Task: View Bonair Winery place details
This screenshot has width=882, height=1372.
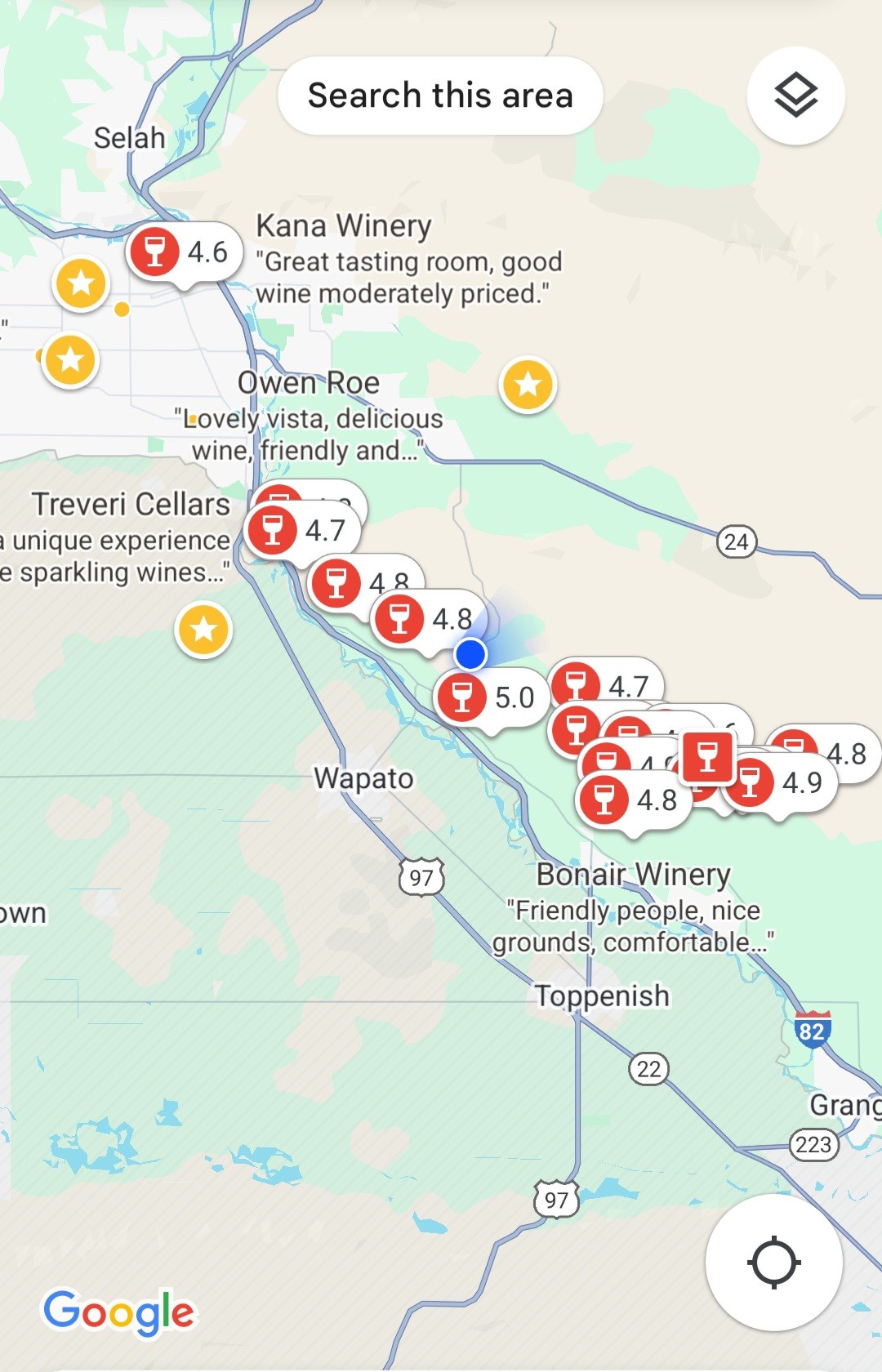Action: (633, 875)
